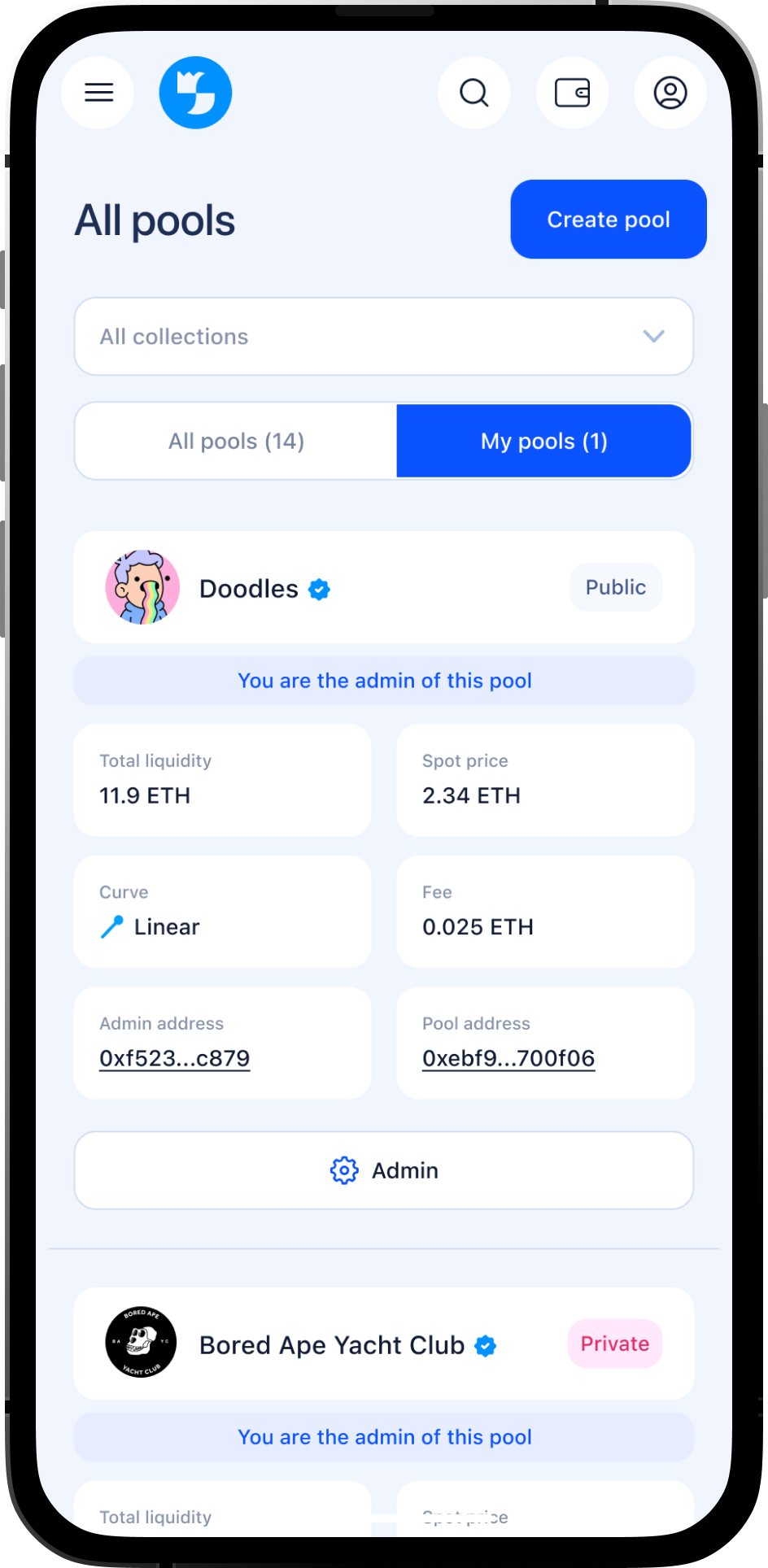768x1568 pixels.
Task: Create a new pool
Action: pos(608,220)
